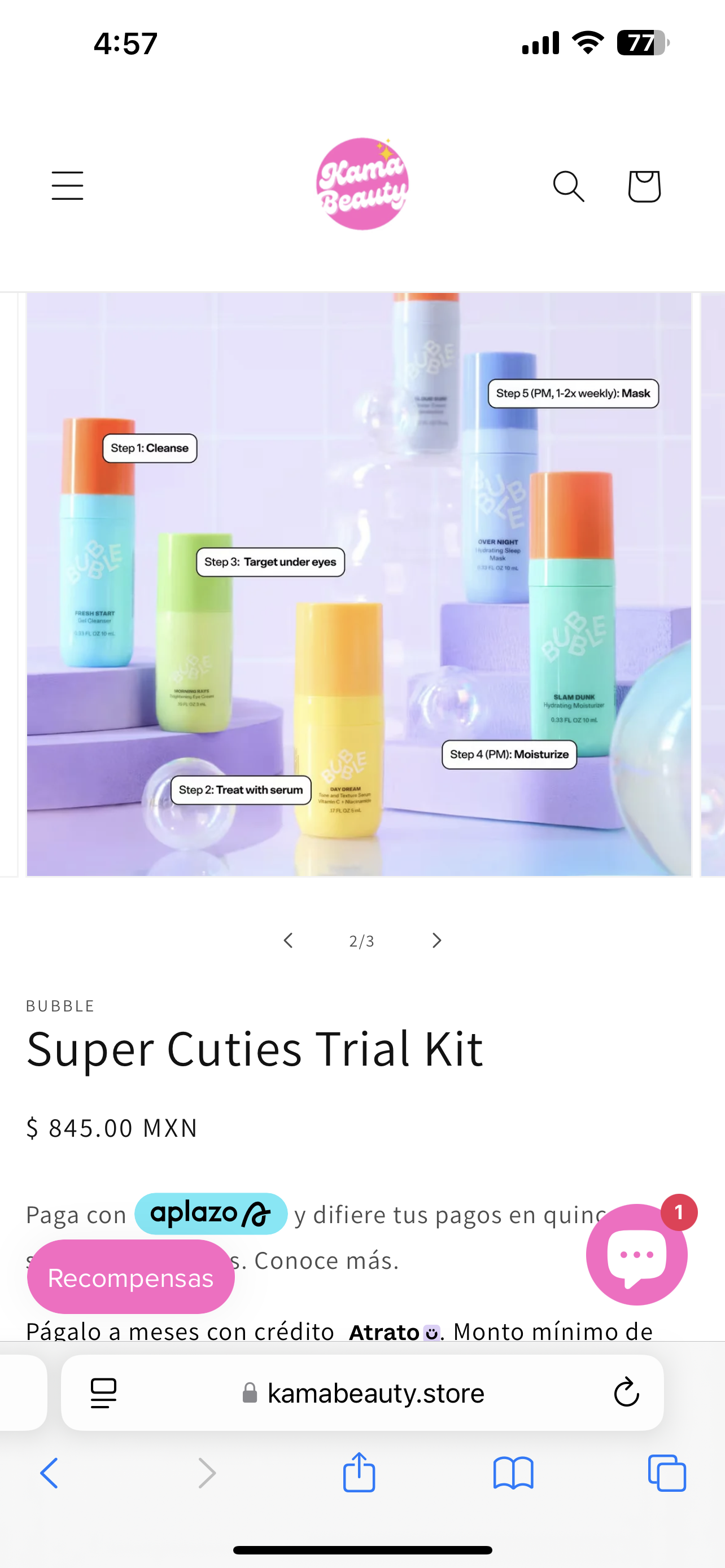
Task: Open Safari page settings menu
Action: click(x=103, y=1392)
